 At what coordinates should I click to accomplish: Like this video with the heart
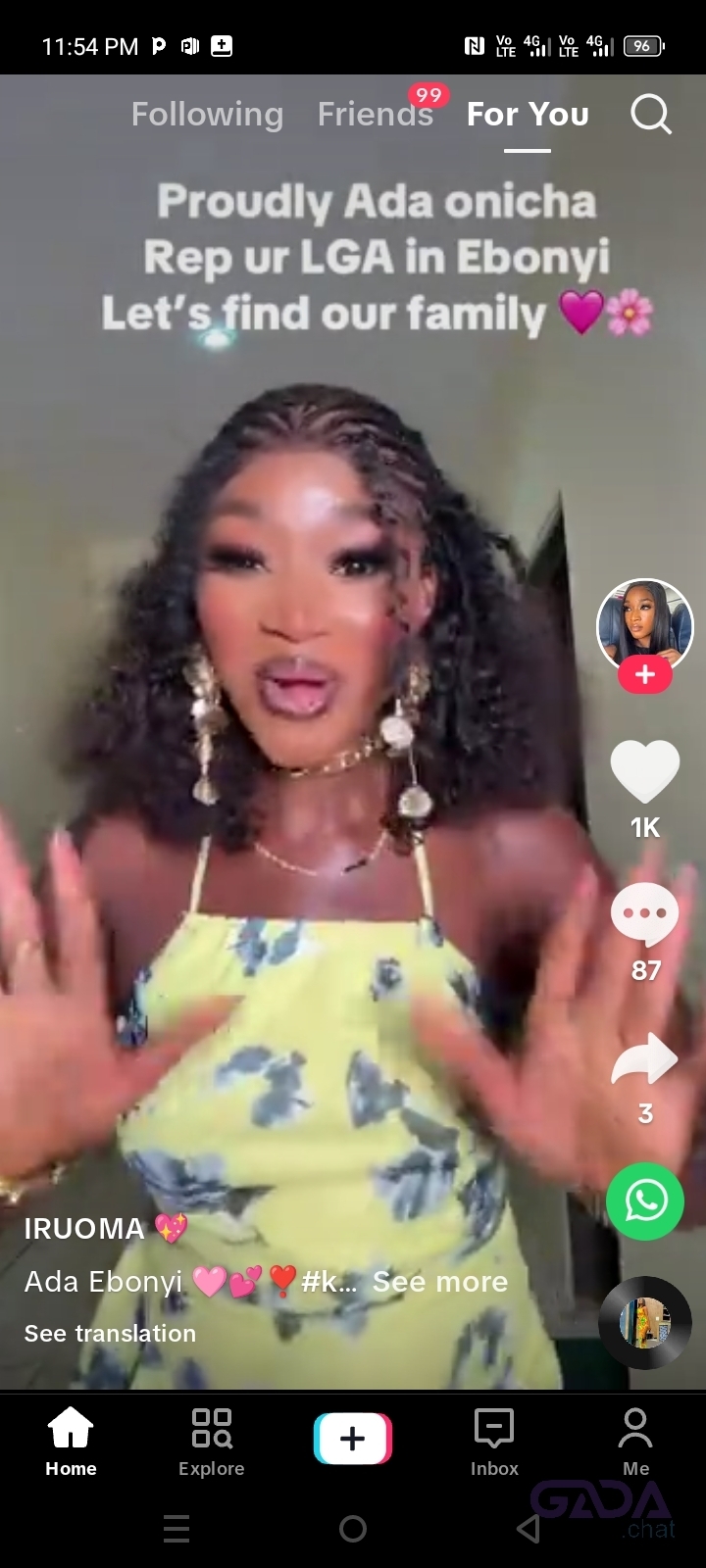[x=644, y=770]
